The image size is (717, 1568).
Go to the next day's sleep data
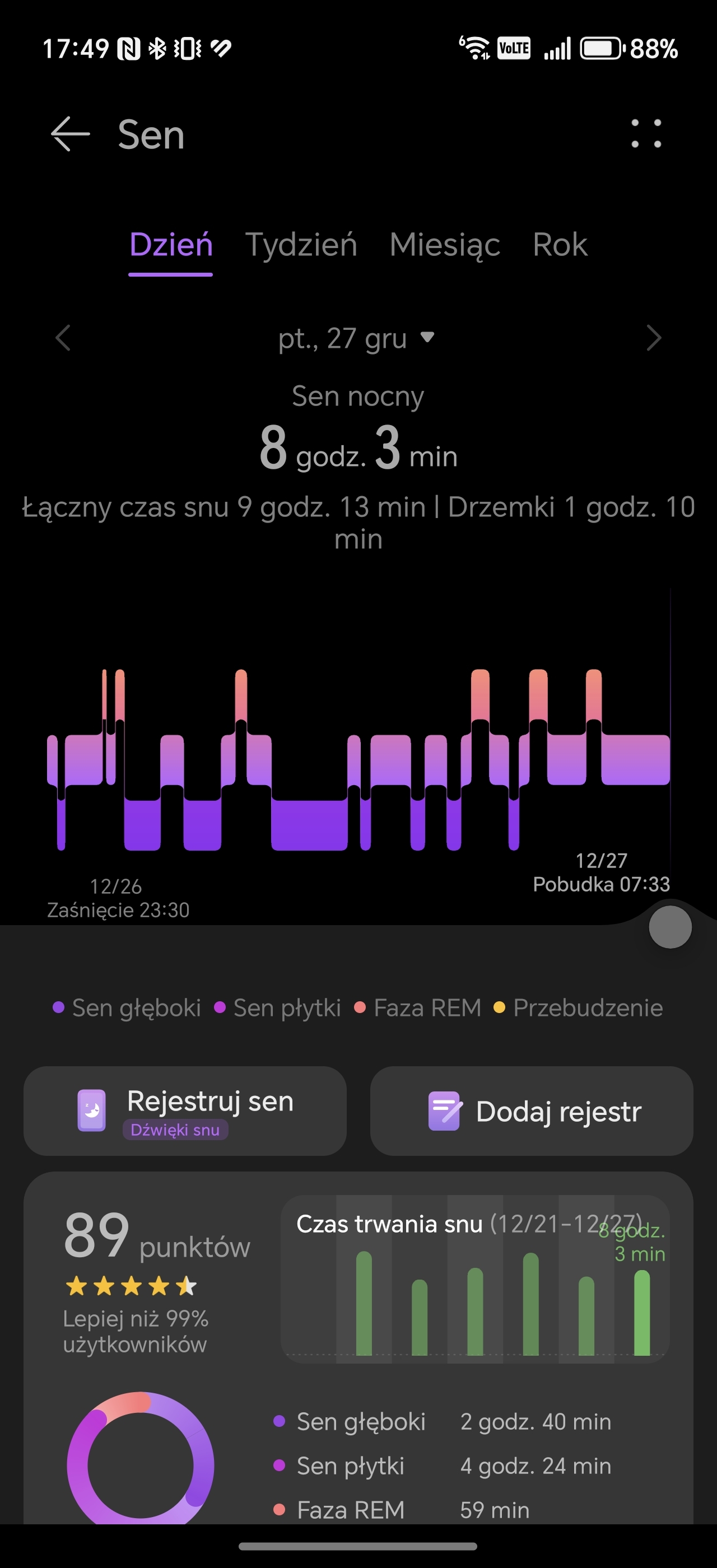point(653,338)
